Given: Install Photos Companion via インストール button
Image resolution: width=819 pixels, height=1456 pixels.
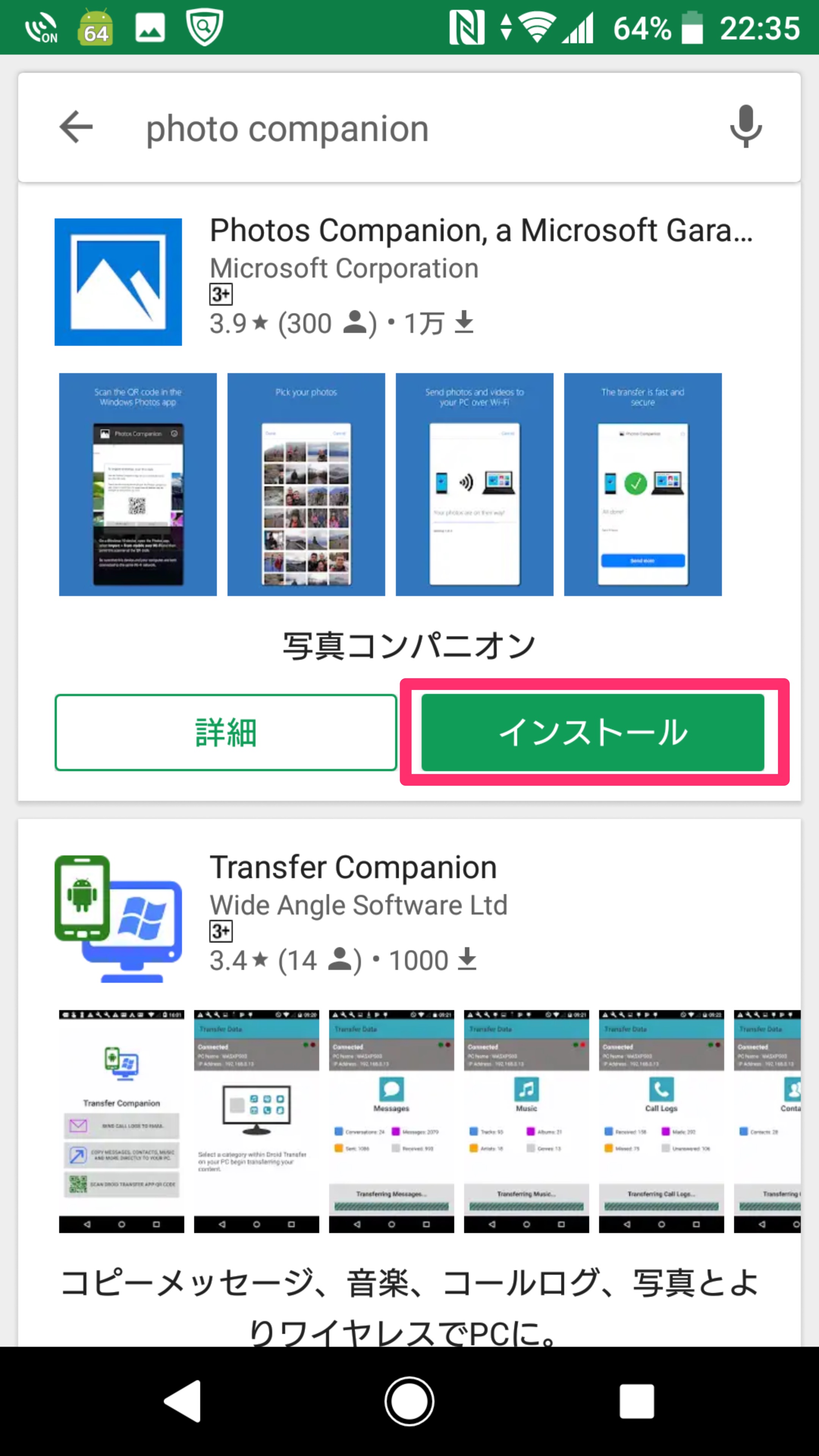Looking at the screenshot, I should pyautogui.click(x=592, y=732).
